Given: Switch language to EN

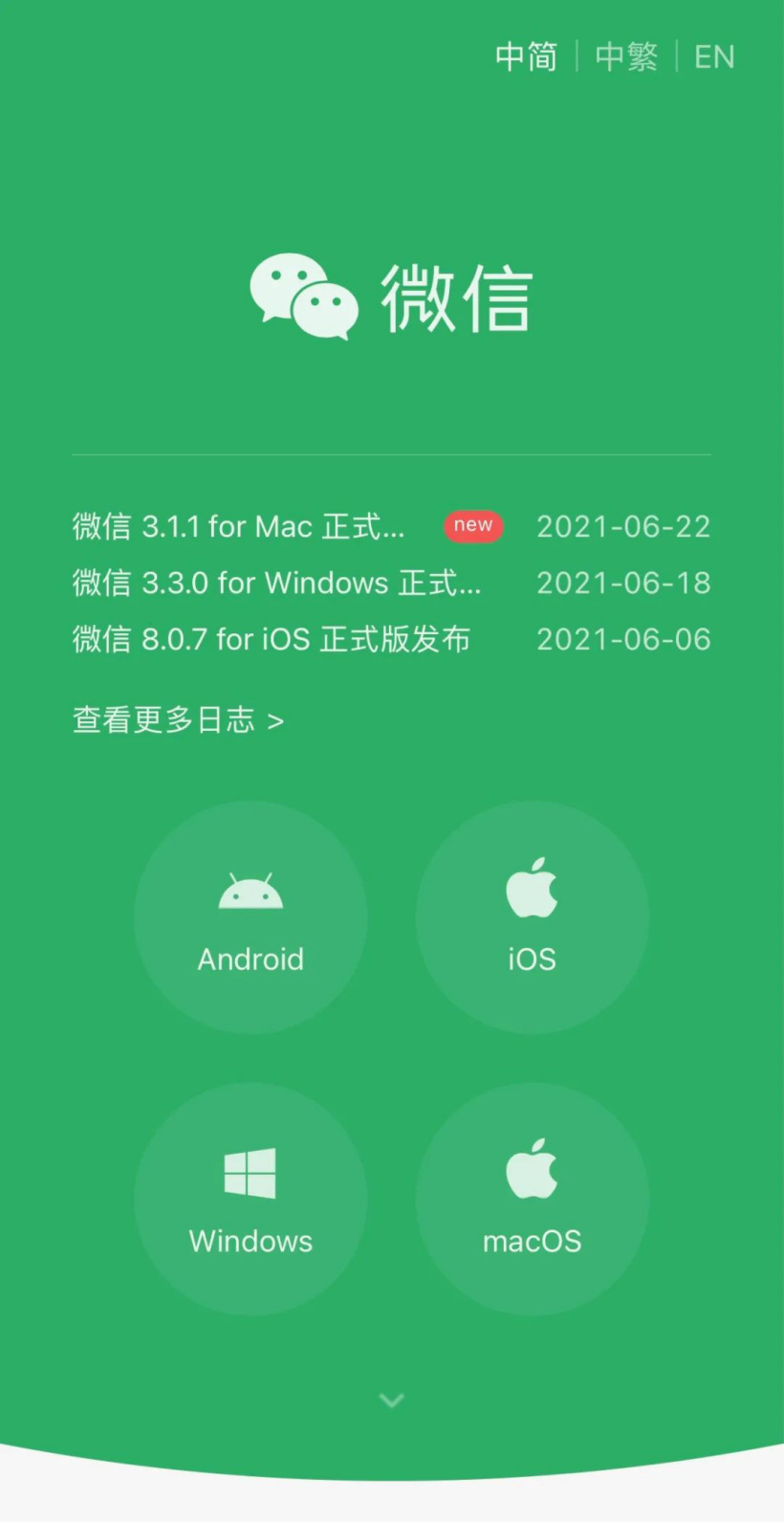Looking at the screenshot, I should 713,57.
